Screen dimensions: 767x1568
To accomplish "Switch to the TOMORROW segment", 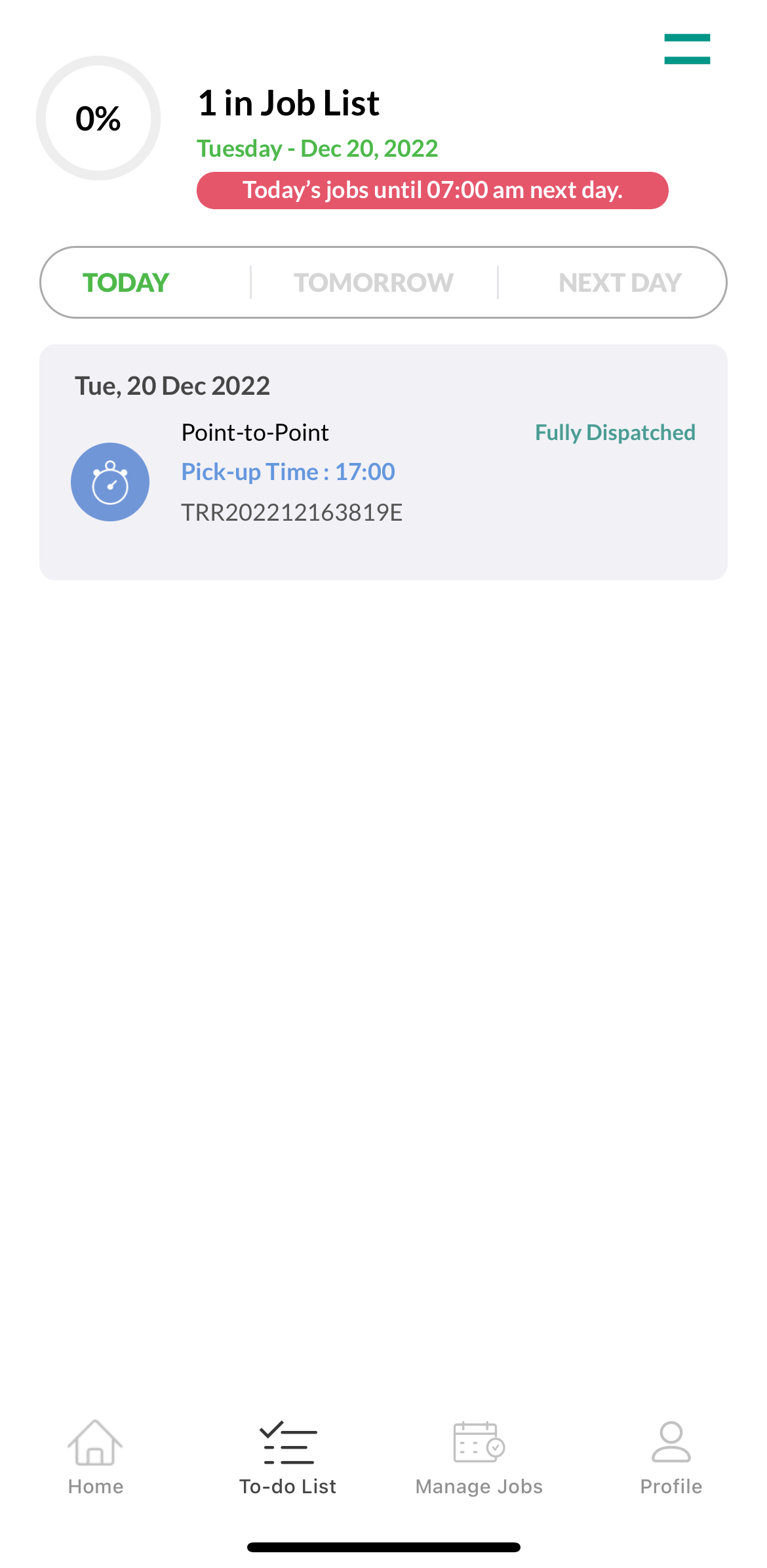I will pyautogui.click(x=374, y=283).
